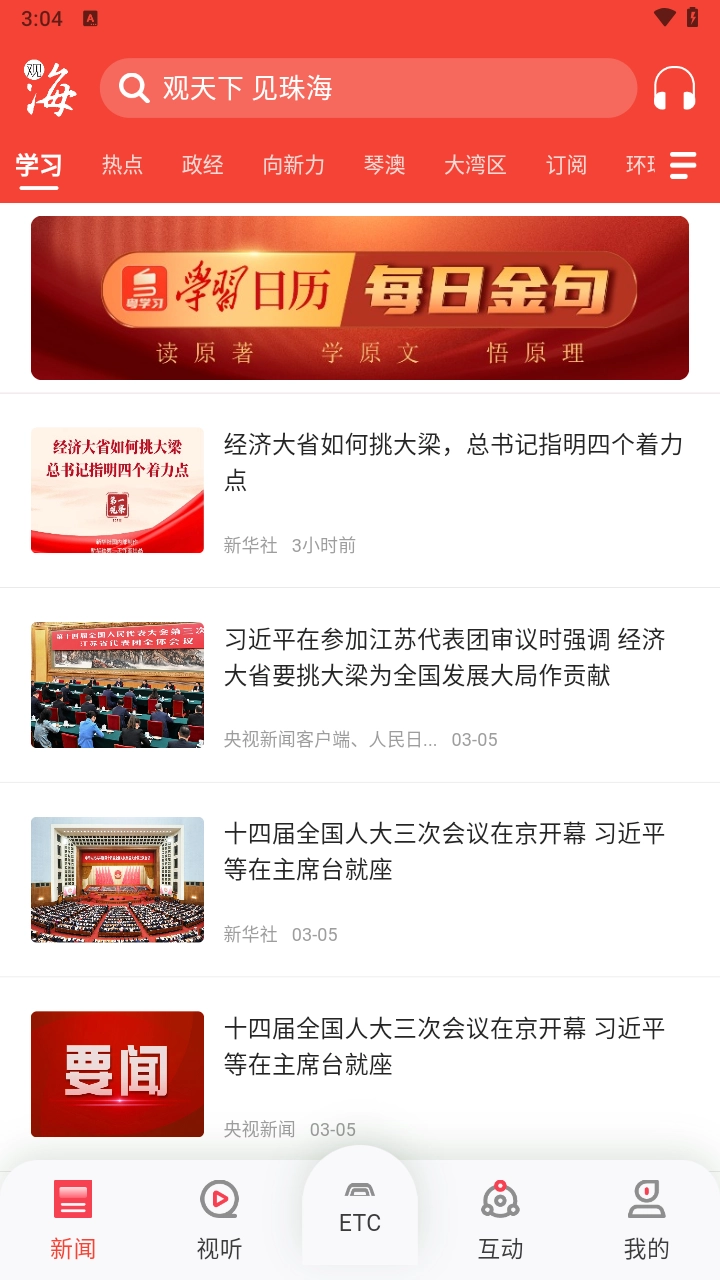Tap the 新闻 bottom tab
This screenshot has height=1280, width=720.
point(73,1220)
